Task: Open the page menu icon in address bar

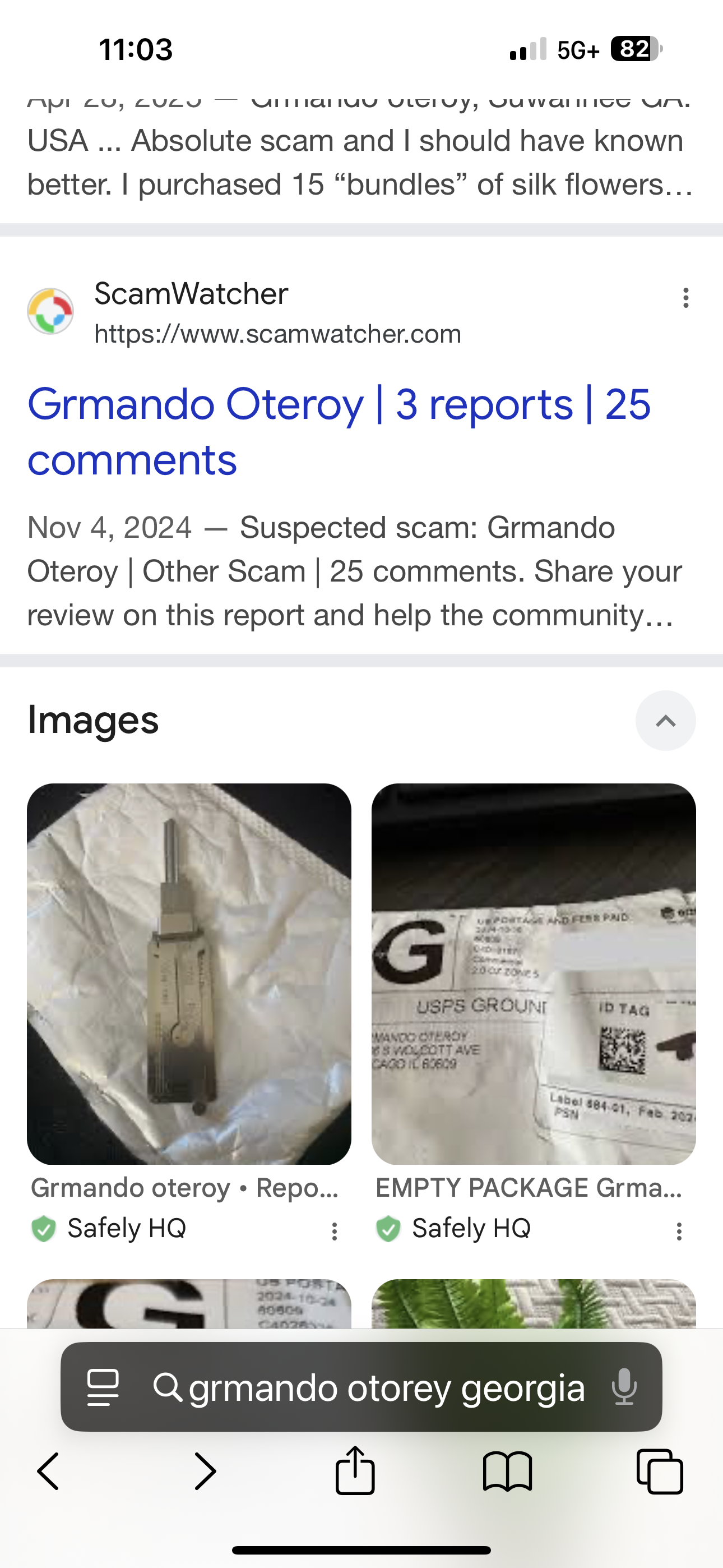Action: pos(103,1388)
